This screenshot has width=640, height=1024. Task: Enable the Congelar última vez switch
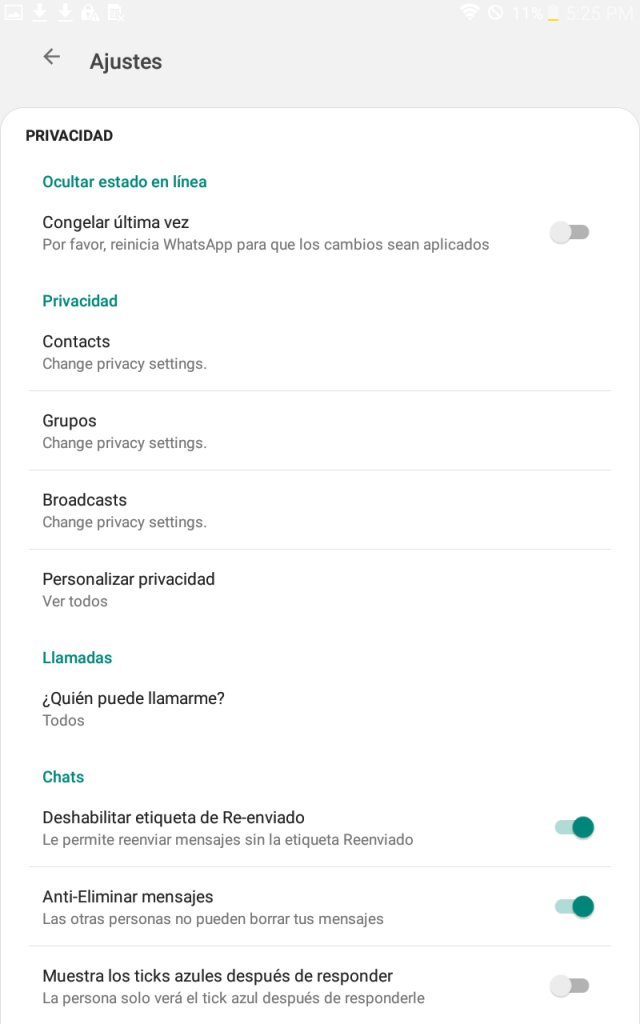pos(569,232)
